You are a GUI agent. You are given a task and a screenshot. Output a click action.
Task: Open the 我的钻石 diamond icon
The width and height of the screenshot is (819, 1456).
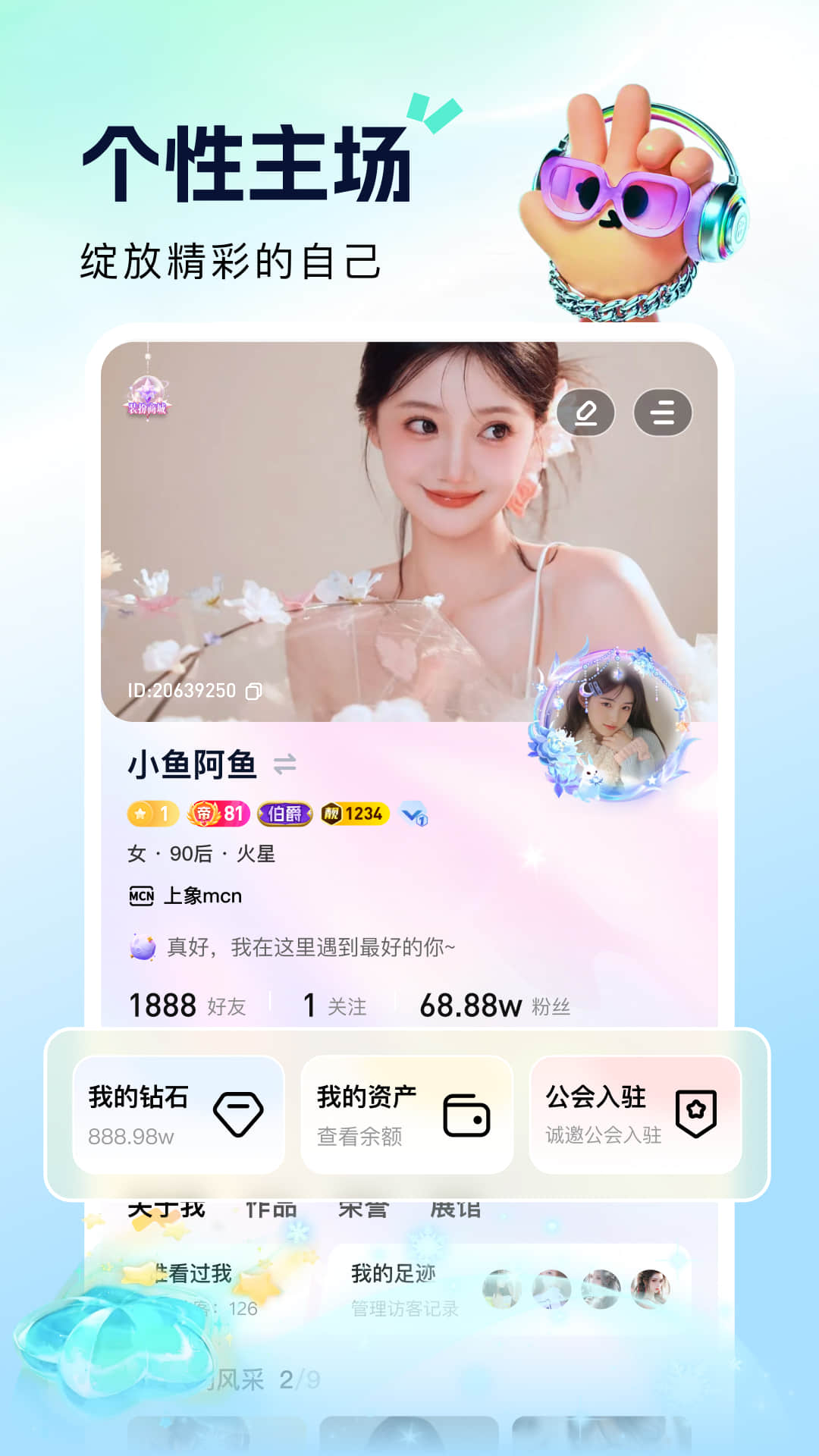tap(238, 1112)
